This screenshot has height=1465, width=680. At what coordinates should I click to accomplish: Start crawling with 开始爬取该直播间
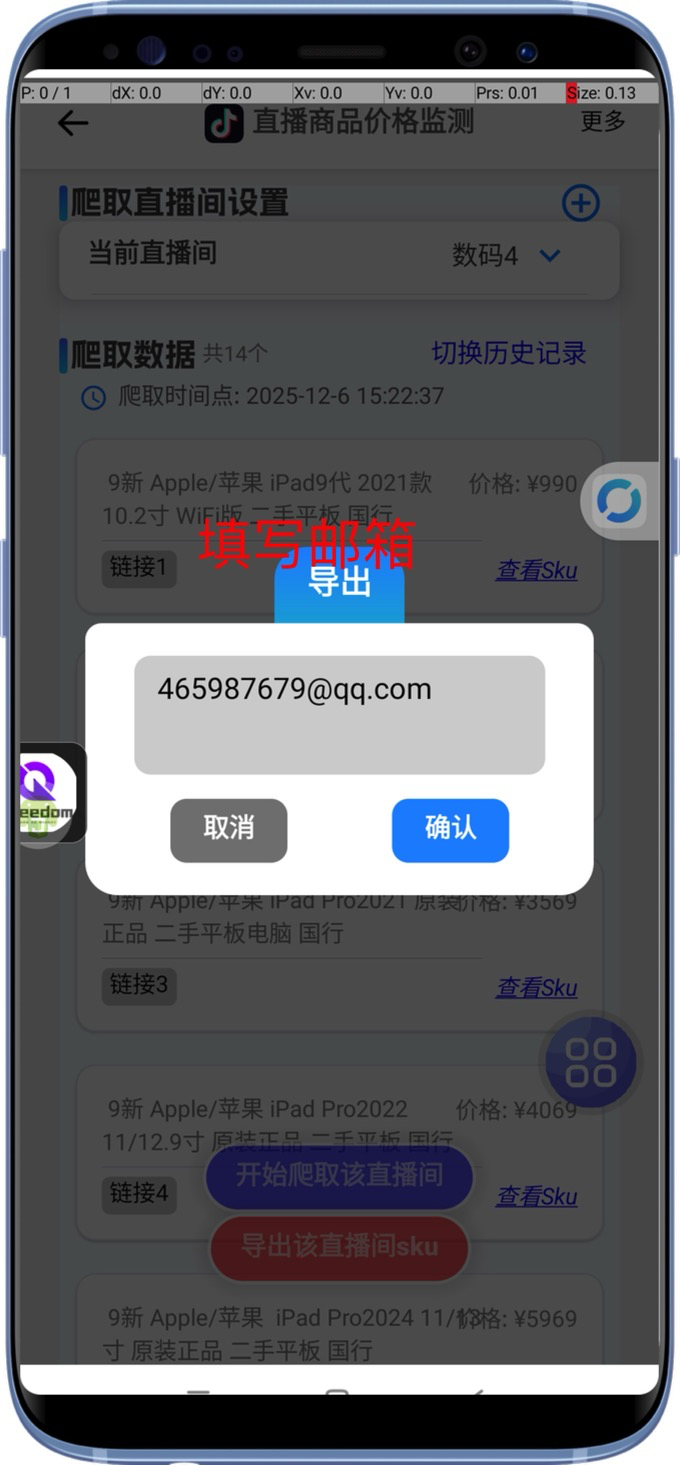click(x=339, y=1175)
